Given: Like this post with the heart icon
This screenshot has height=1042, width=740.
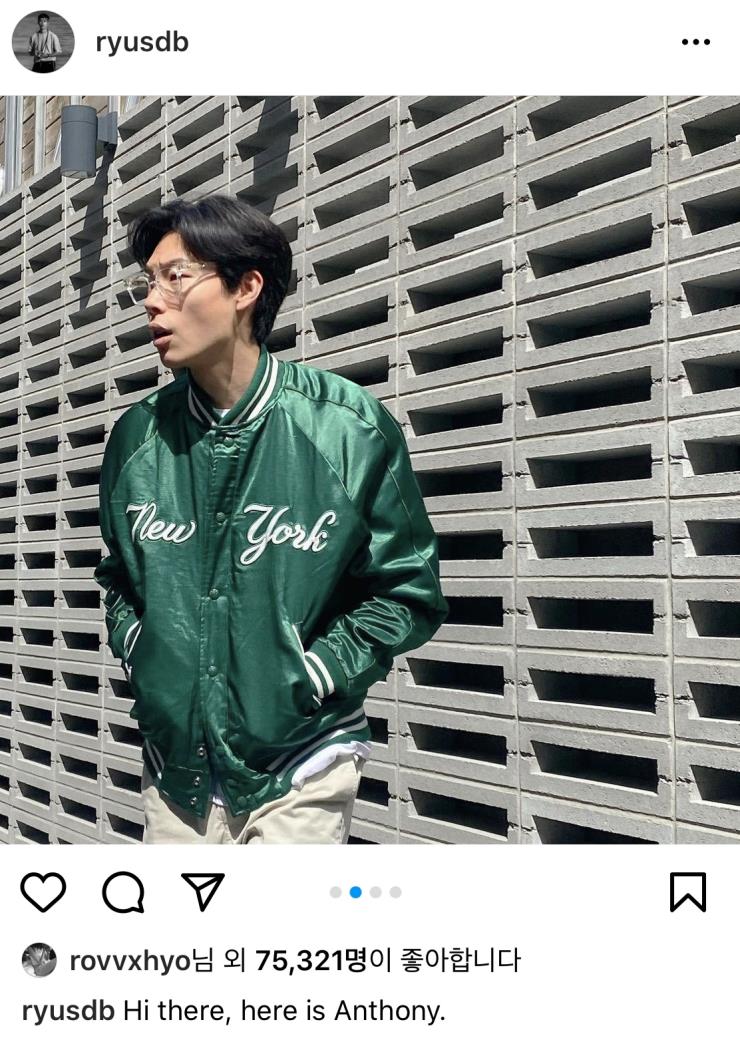Looking at the screenshot, I should tap(43, 892).
